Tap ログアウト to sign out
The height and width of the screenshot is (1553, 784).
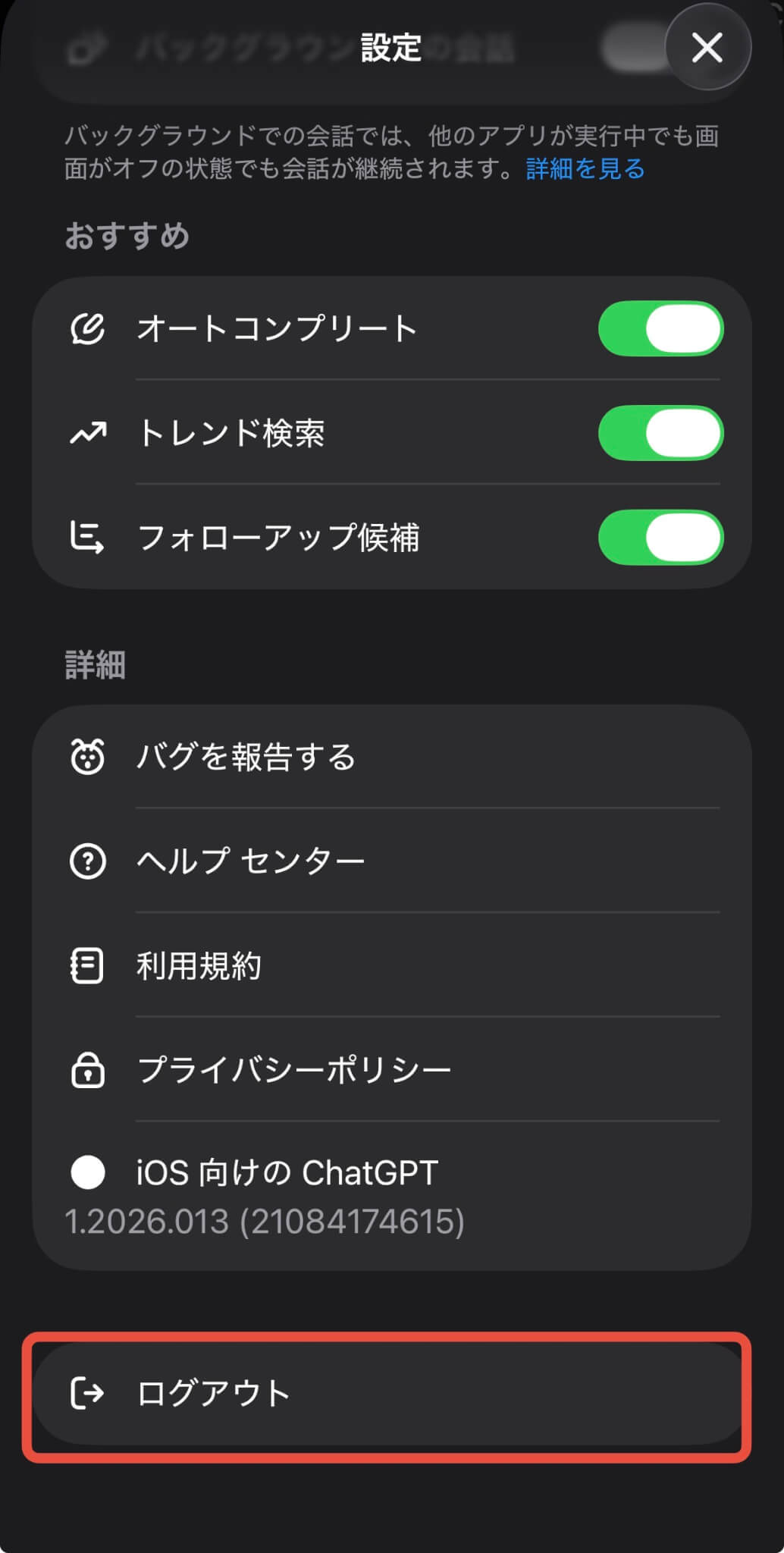click(387, 1394)
